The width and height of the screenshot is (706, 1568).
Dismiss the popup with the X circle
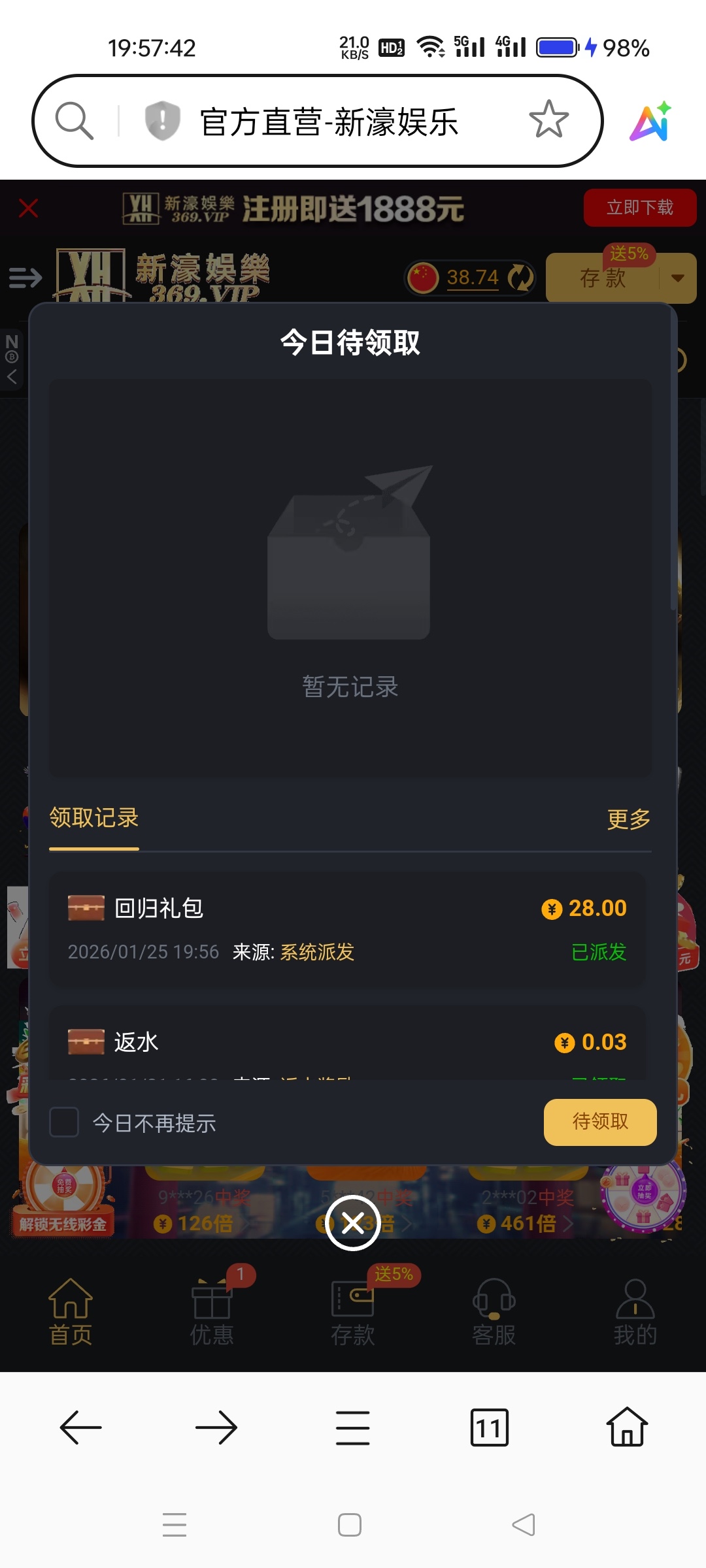[353, 1222]
